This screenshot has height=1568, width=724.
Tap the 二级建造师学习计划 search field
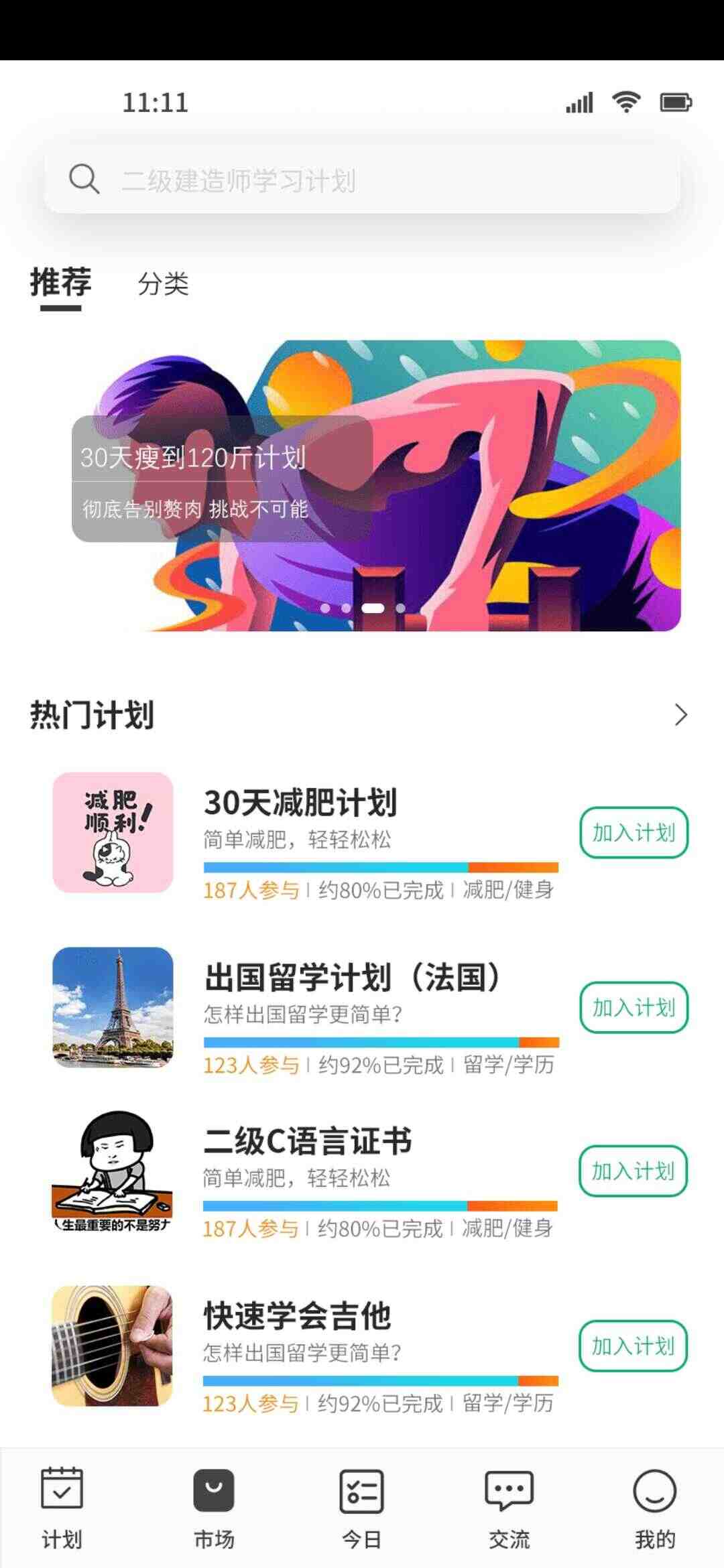tap(362, 180)
